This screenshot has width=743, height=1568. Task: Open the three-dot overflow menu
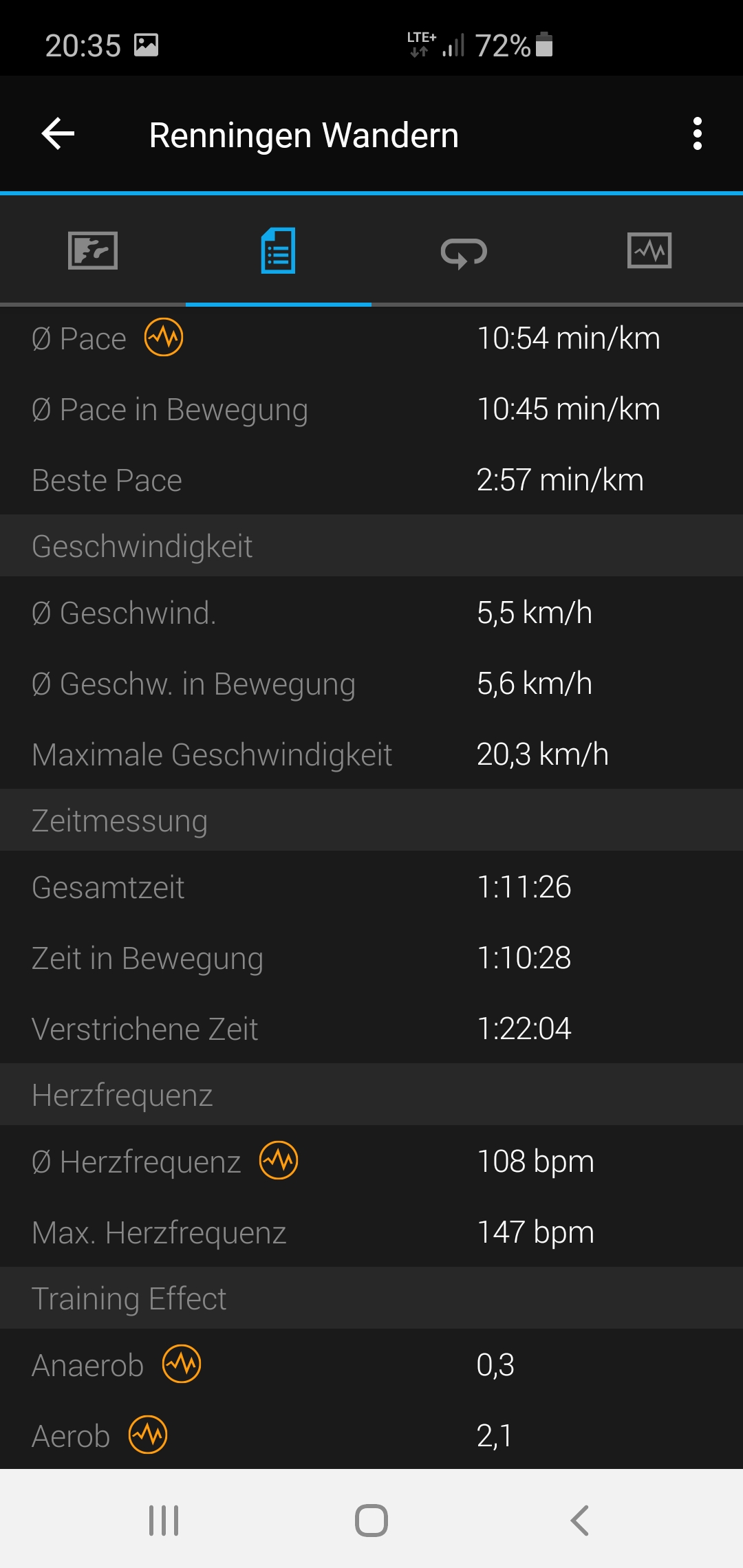click(697, 133)
